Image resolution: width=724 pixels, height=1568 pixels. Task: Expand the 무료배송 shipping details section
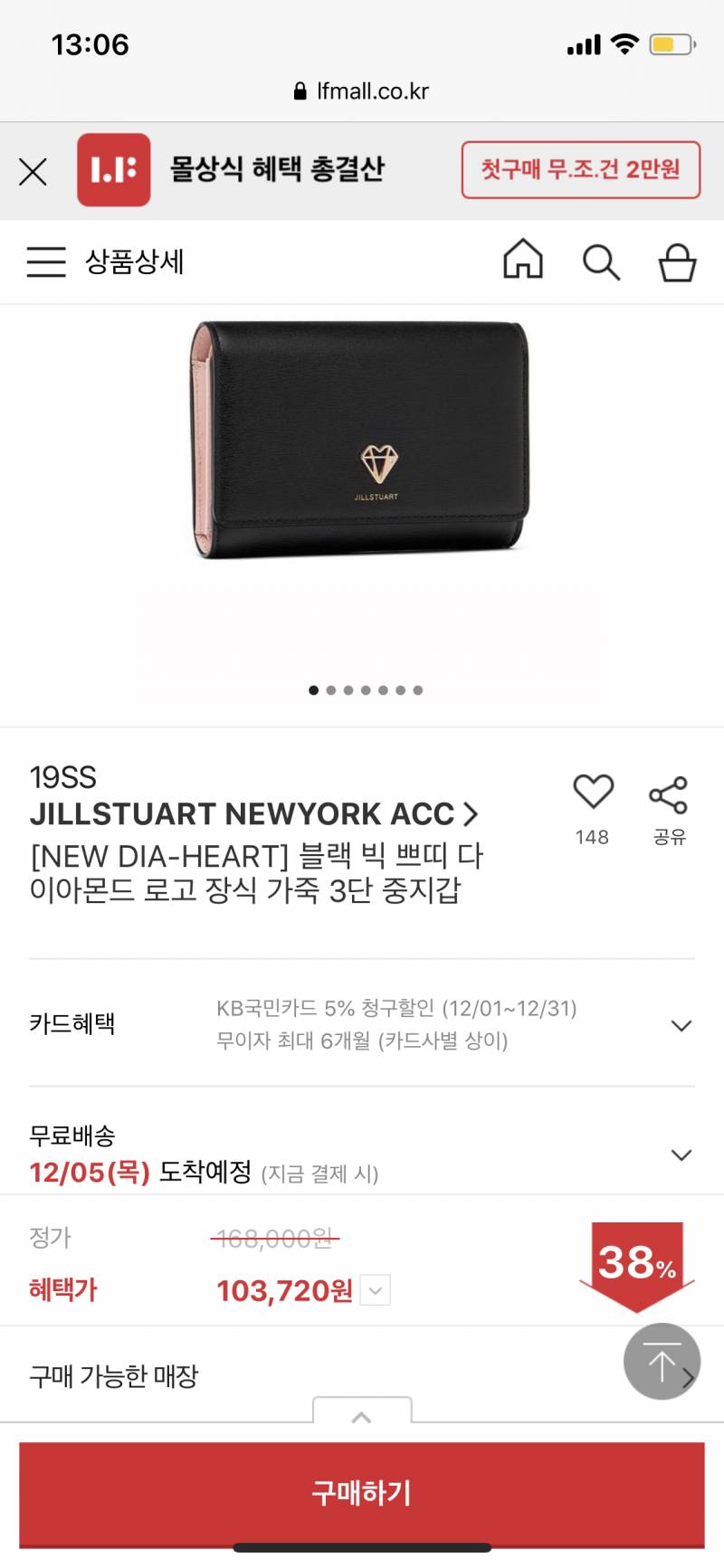[681, 1155]
